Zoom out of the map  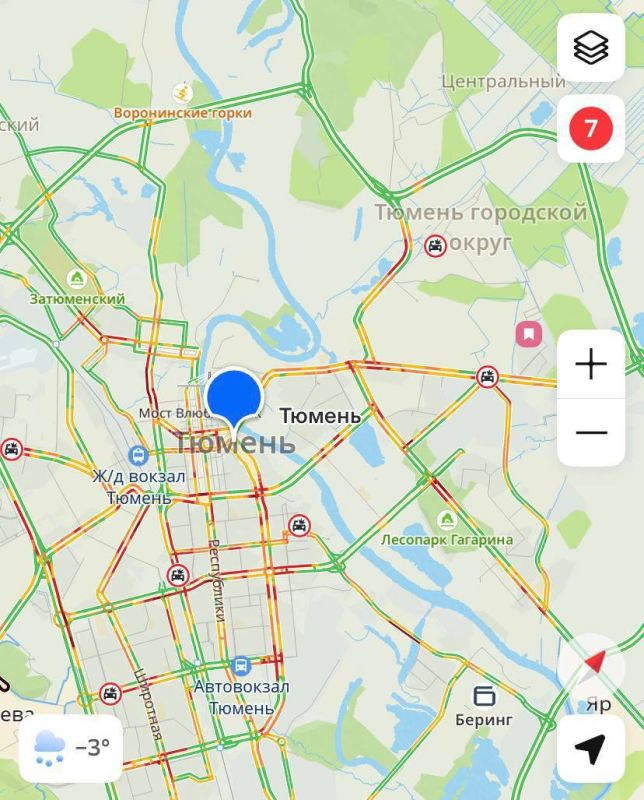click(591, 433)
